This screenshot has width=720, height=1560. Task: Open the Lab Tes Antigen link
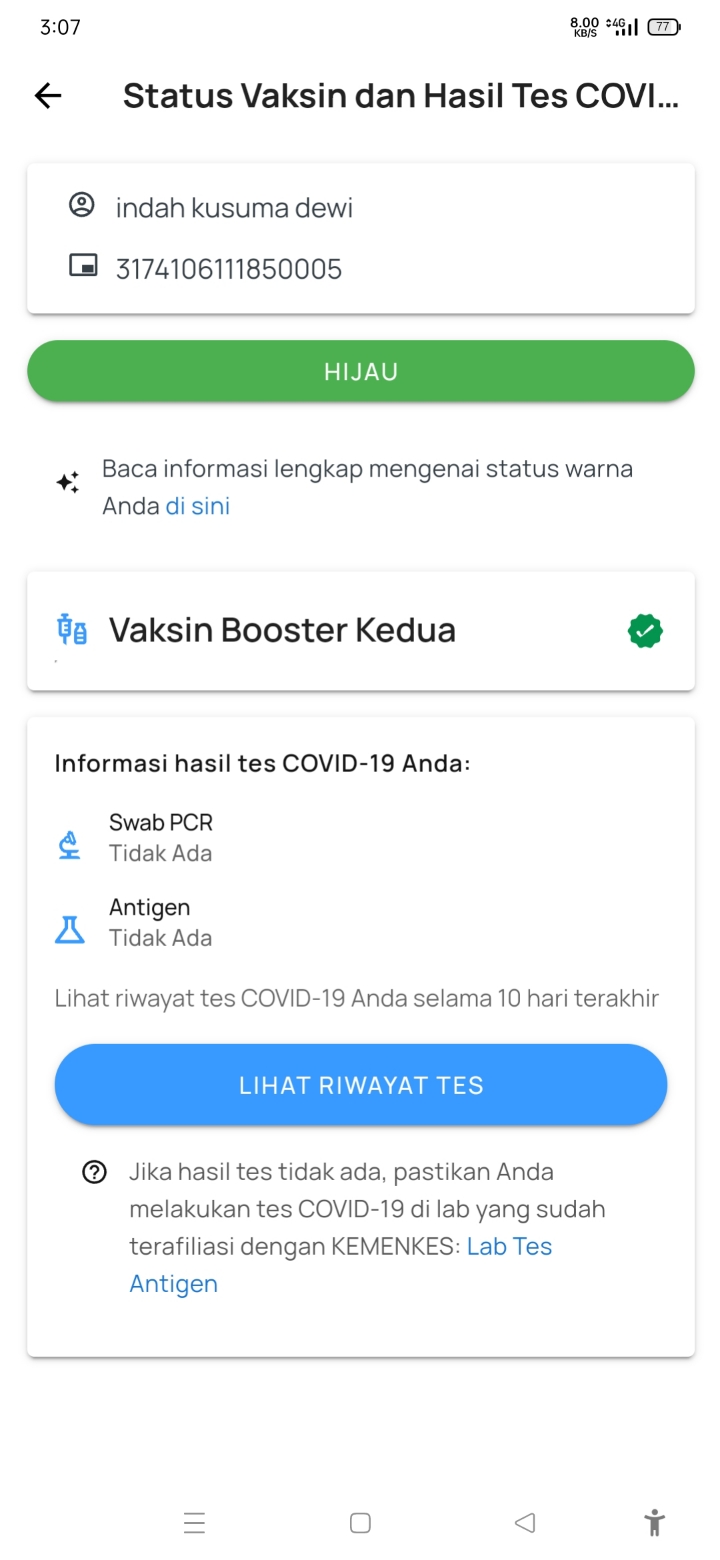point(340,1265)
